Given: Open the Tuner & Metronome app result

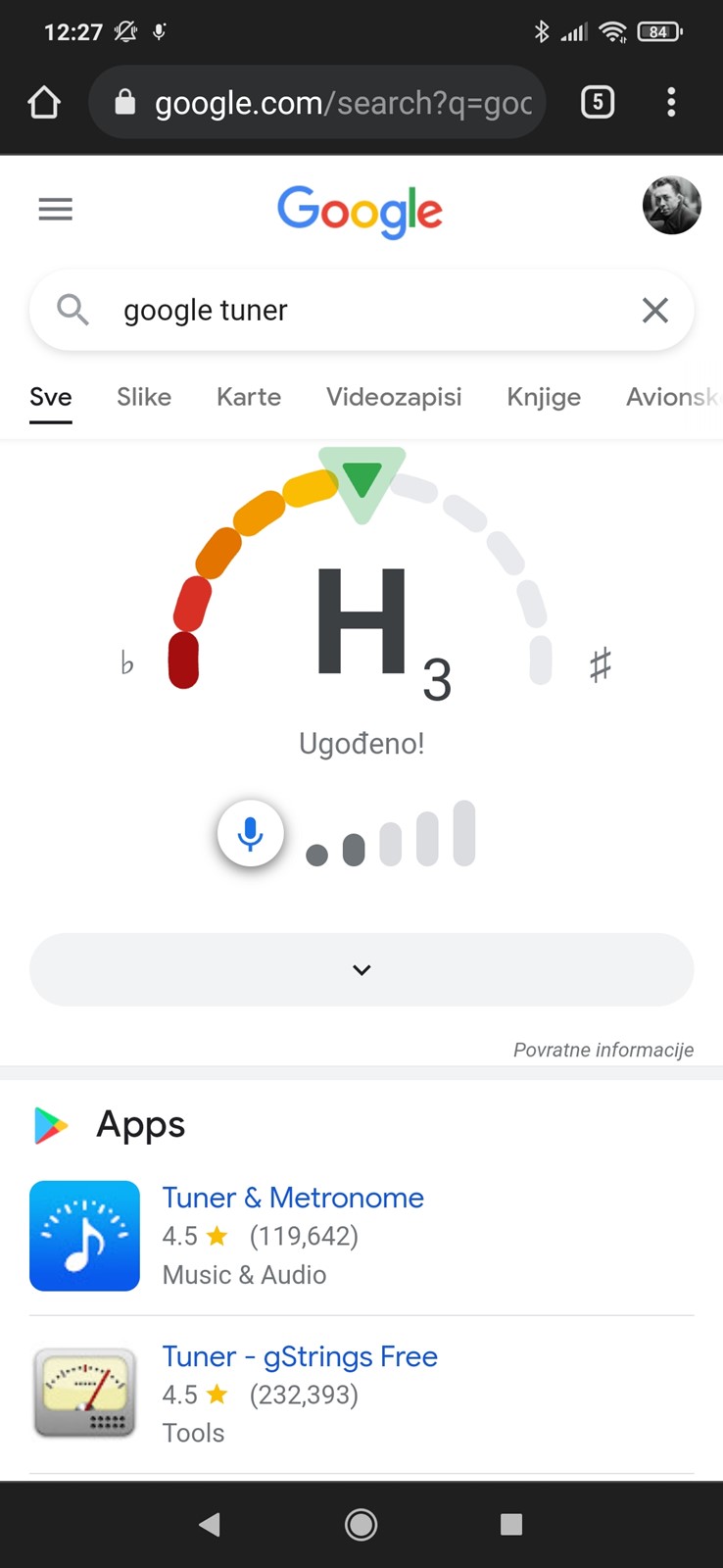Looking at the screenshot, I should pos(292,1198).
